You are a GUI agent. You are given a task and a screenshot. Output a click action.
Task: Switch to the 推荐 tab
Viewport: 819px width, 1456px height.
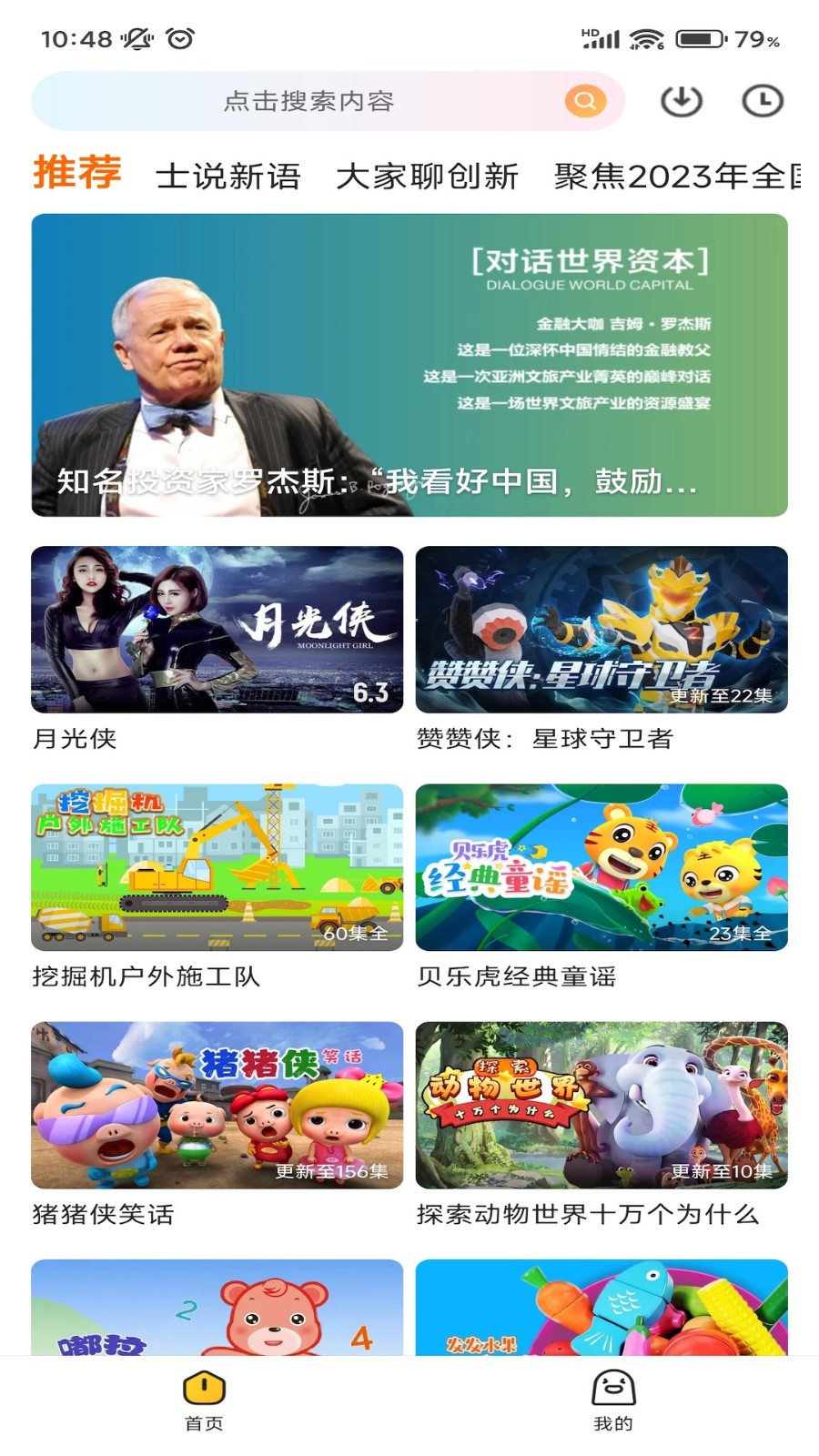[x=77, y=173]
